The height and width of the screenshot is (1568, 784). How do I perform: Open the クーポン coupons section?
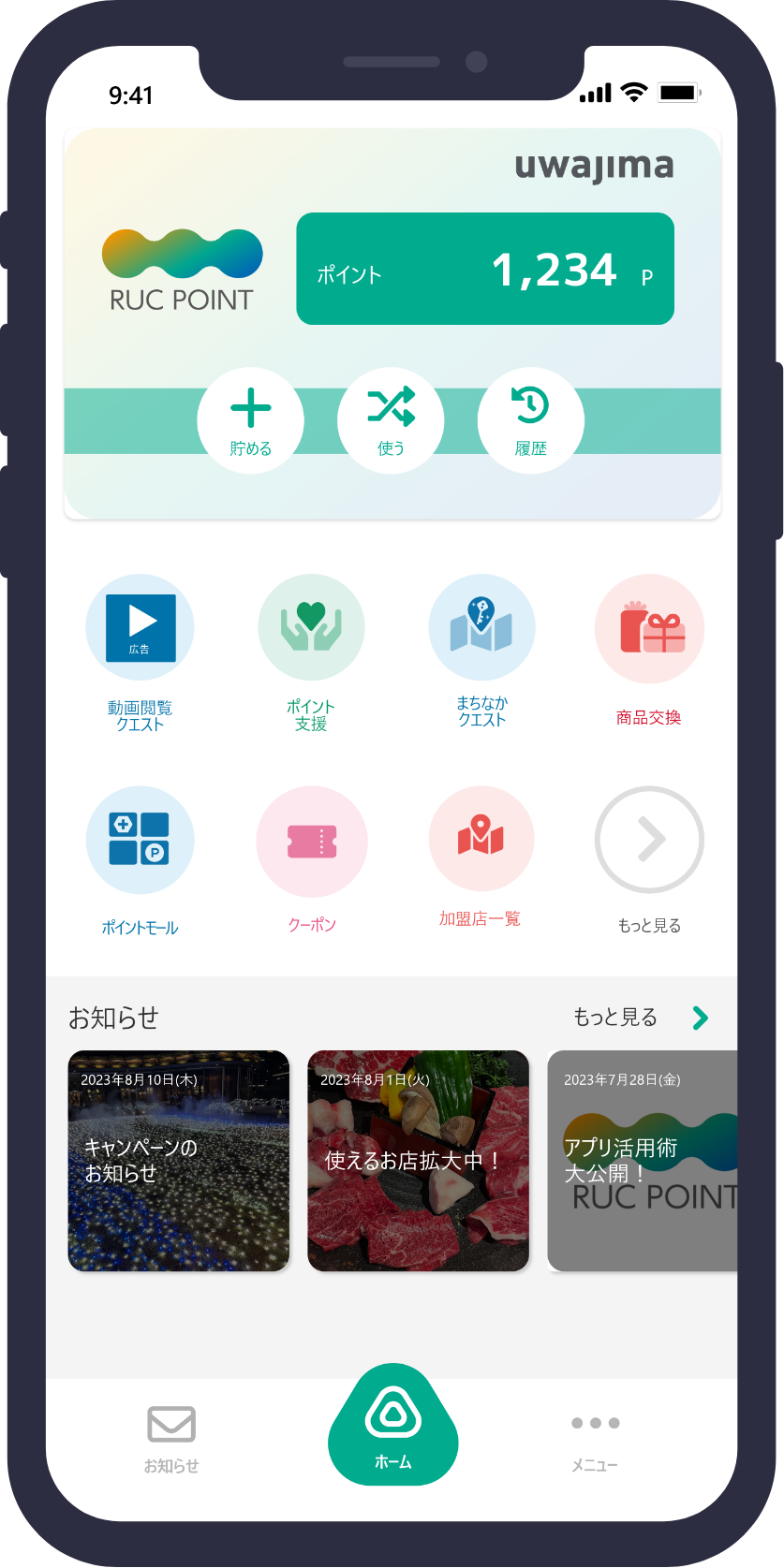(x=312, y=842)
